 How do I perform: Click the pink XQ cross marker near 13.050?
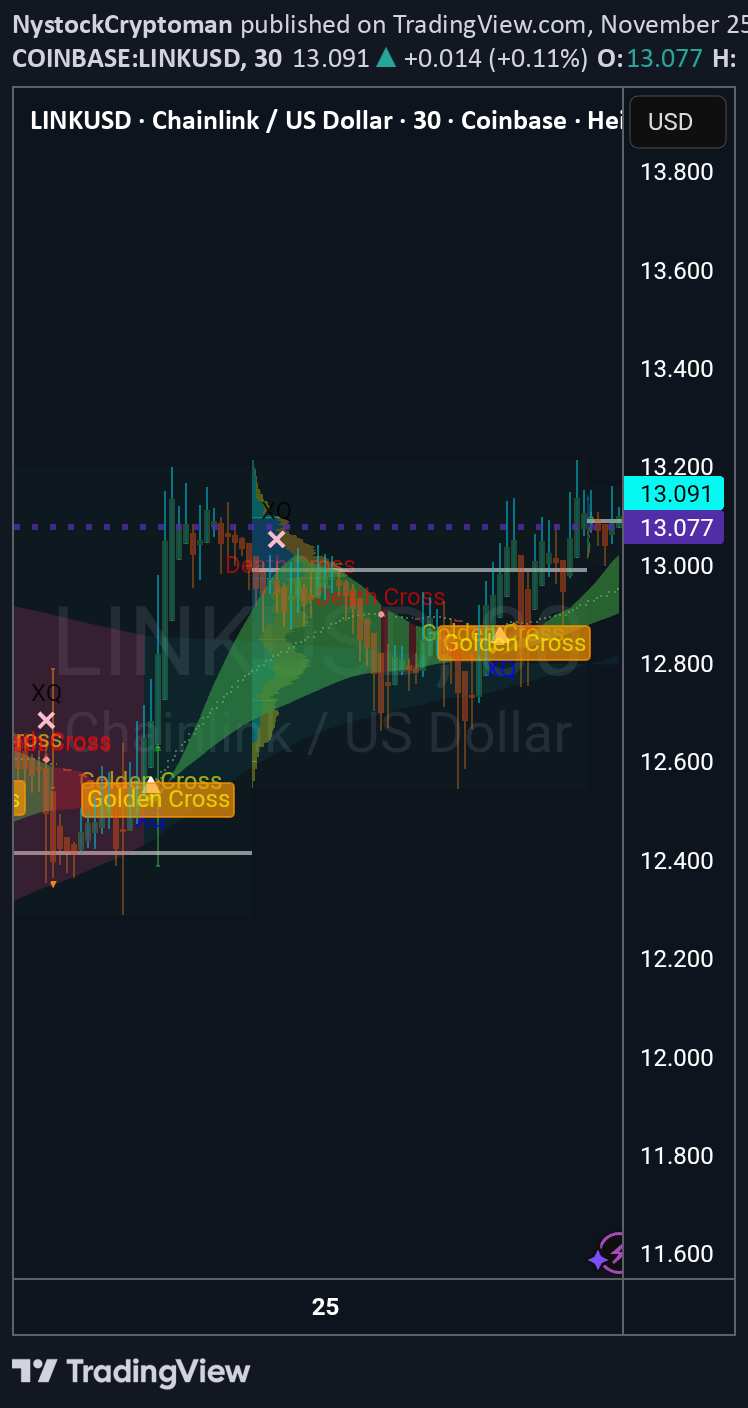click(276, 539)
